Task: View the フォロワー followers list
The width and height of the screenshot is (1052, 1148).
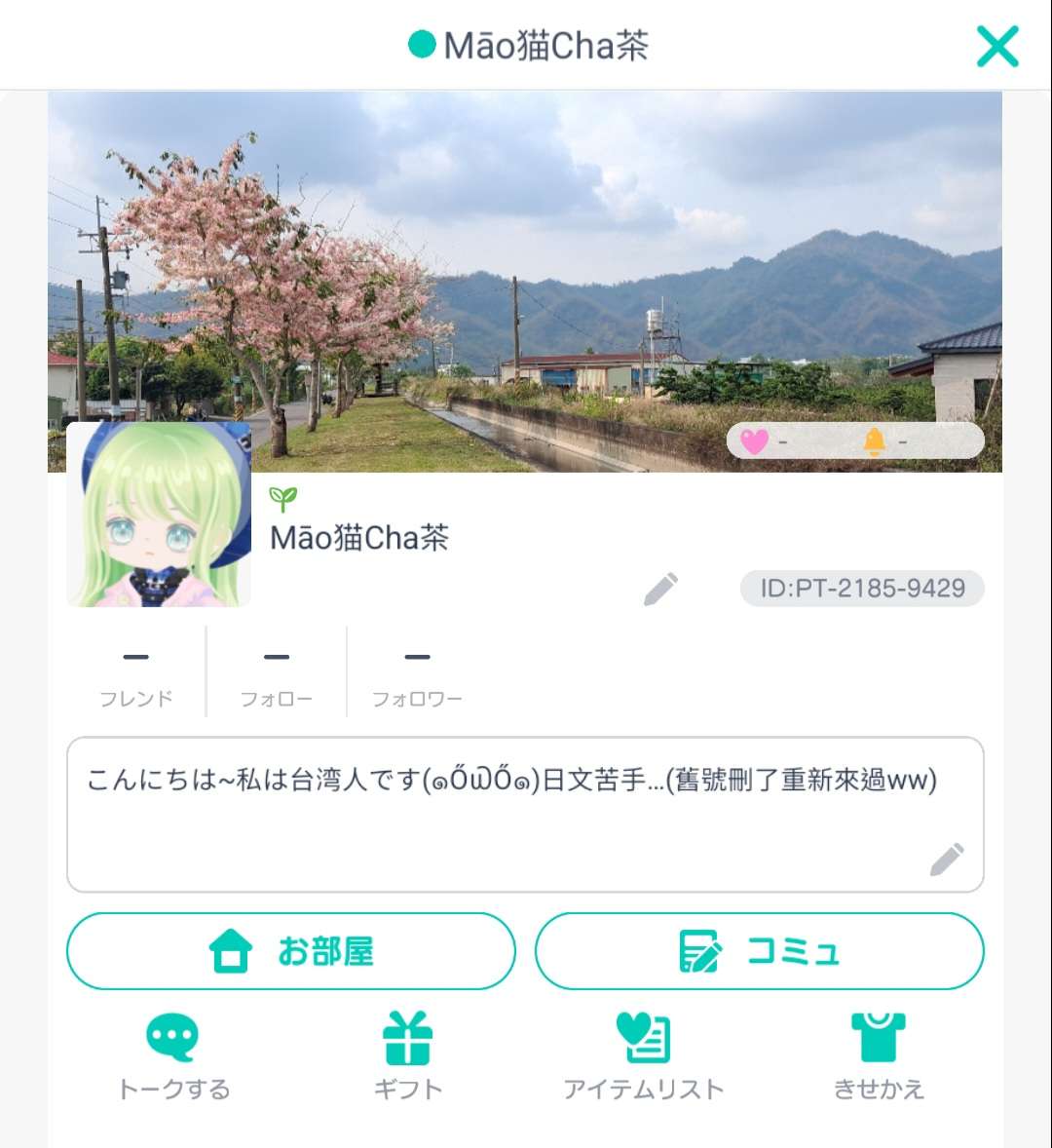Action: click(417, 672)
